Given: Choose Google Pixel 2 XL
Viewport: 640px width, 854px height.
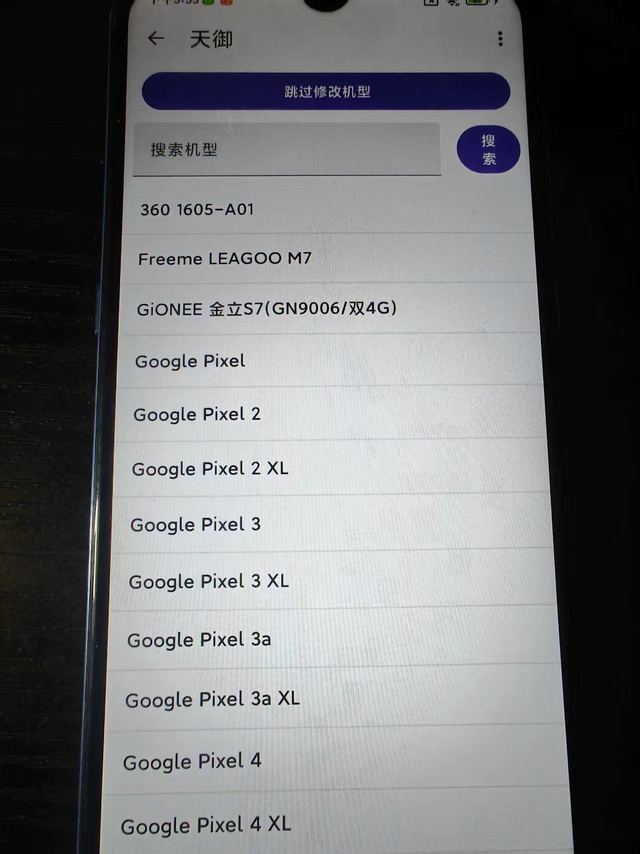Looking at the screenshot, I should pos(210,468).
